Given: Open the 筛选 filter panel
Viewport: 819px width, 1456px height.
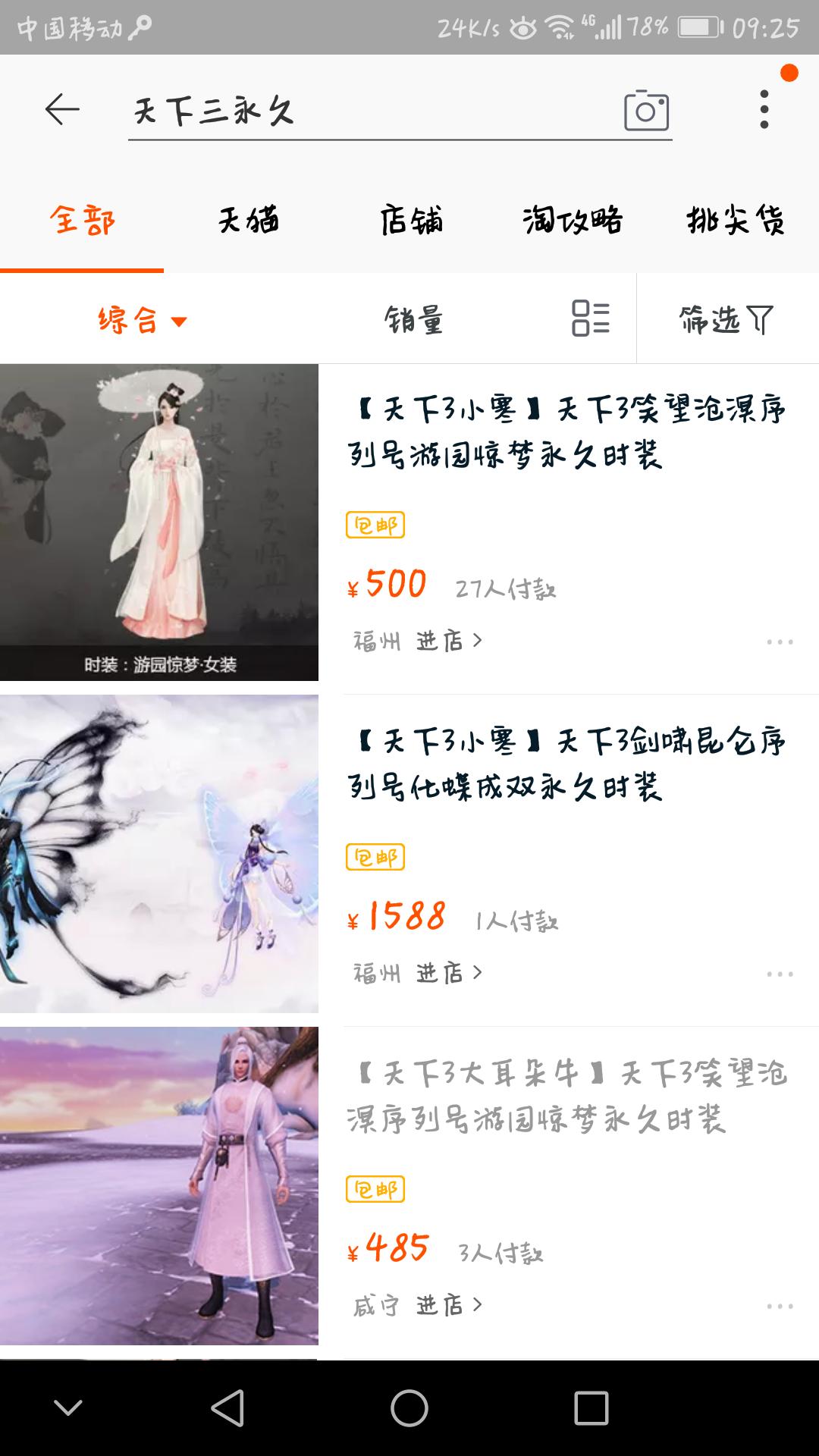Looking at the screenshot, I should (726, 320).
